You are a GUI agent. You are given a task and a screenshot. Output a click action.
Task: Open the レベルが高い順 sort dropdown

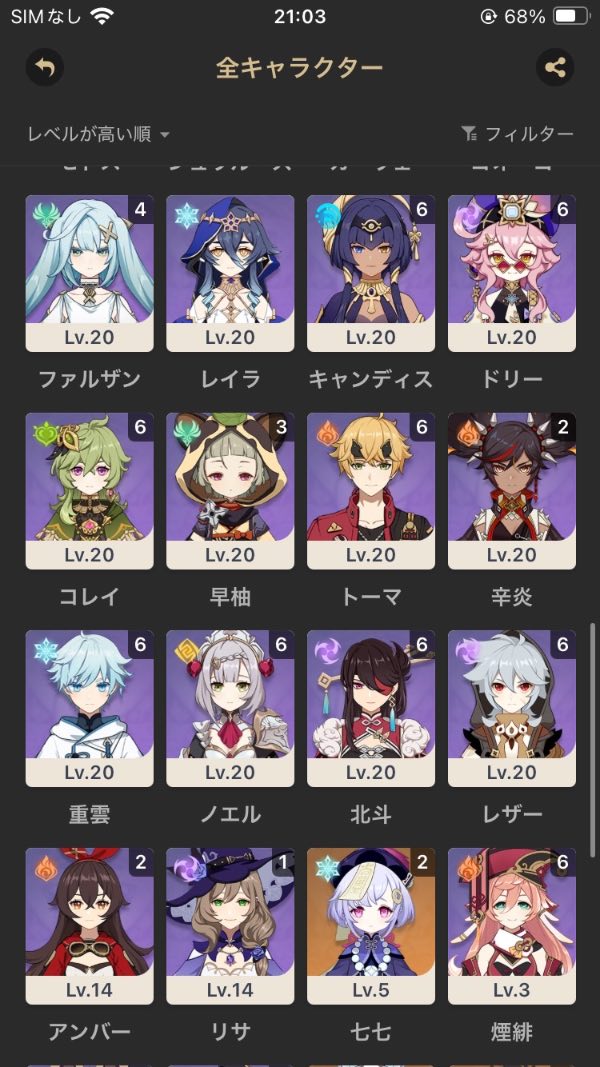point(98,134)
